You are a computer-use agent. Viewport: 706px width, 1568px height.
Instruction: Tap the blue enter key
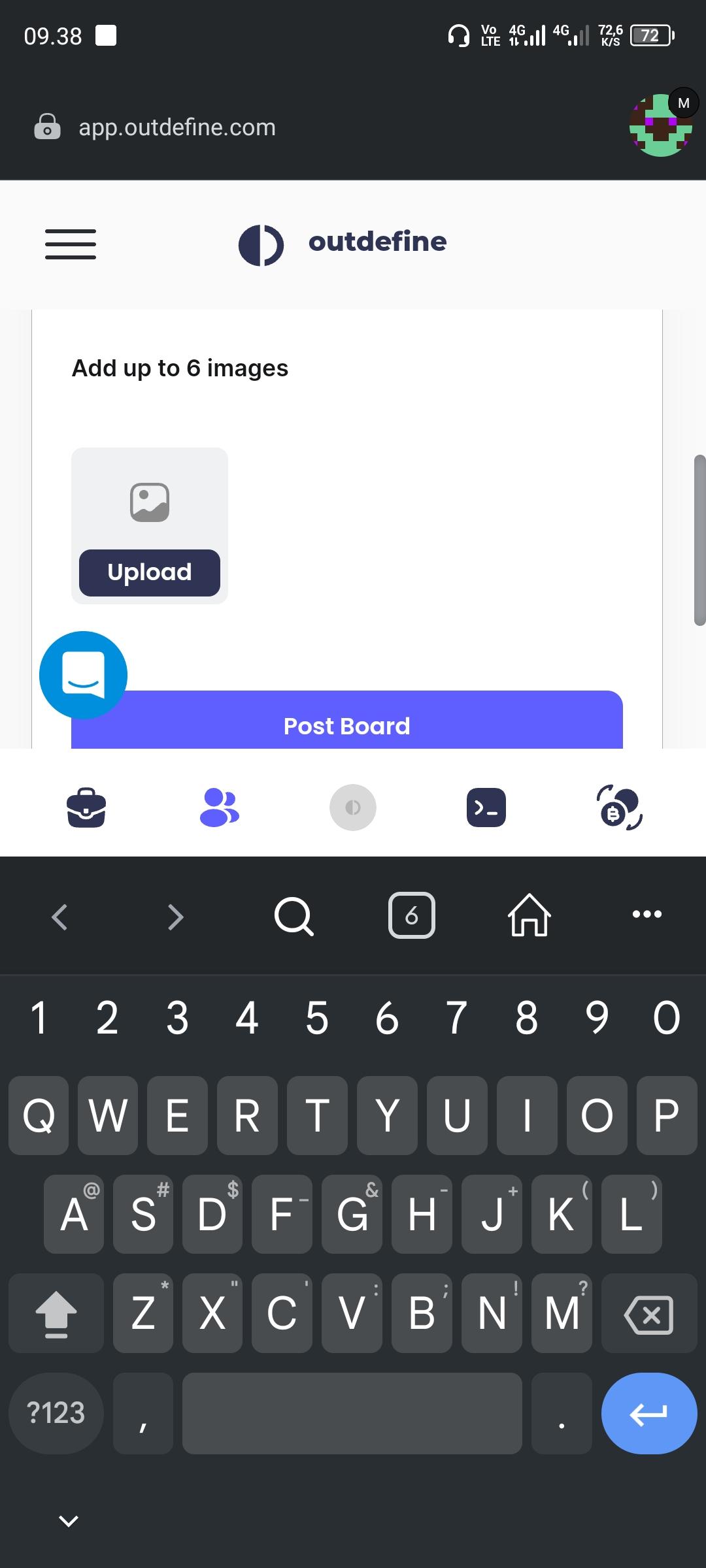pos(648,1414)
